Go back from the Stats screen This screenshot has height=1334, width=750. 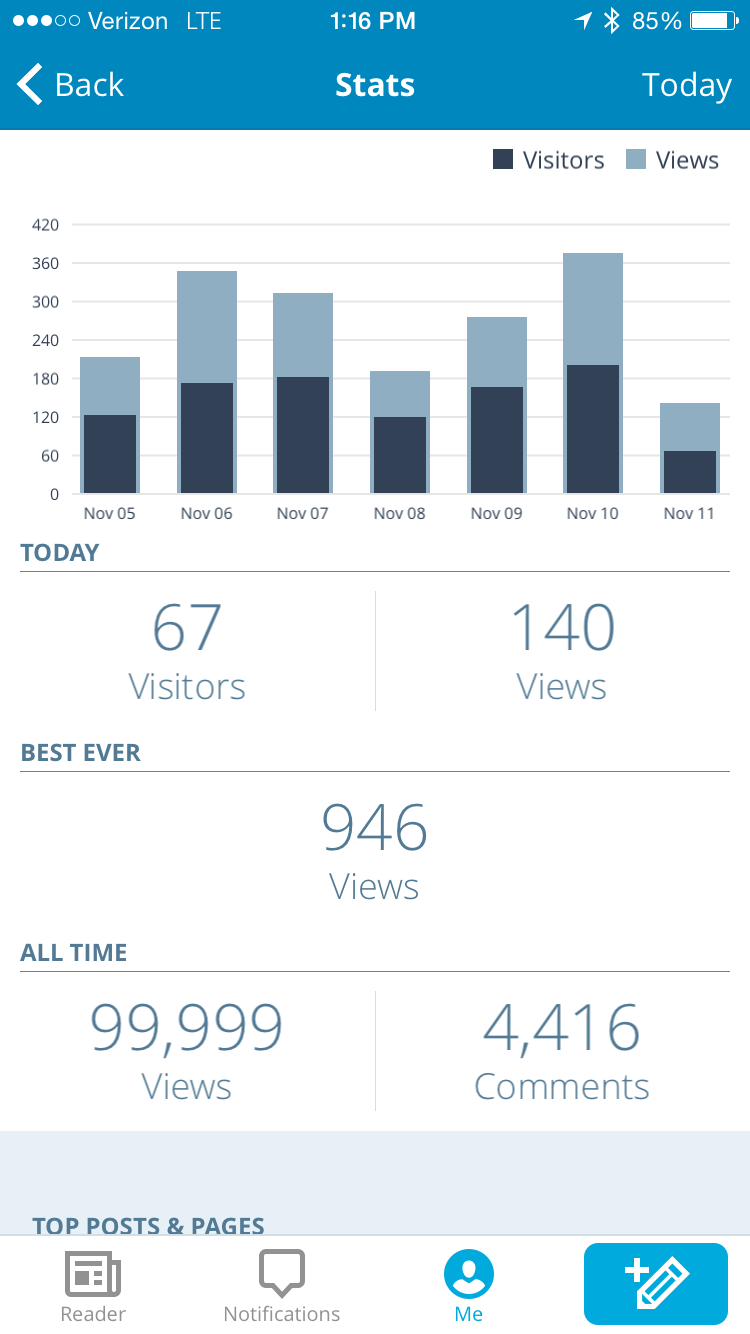(x=70, y=85)
